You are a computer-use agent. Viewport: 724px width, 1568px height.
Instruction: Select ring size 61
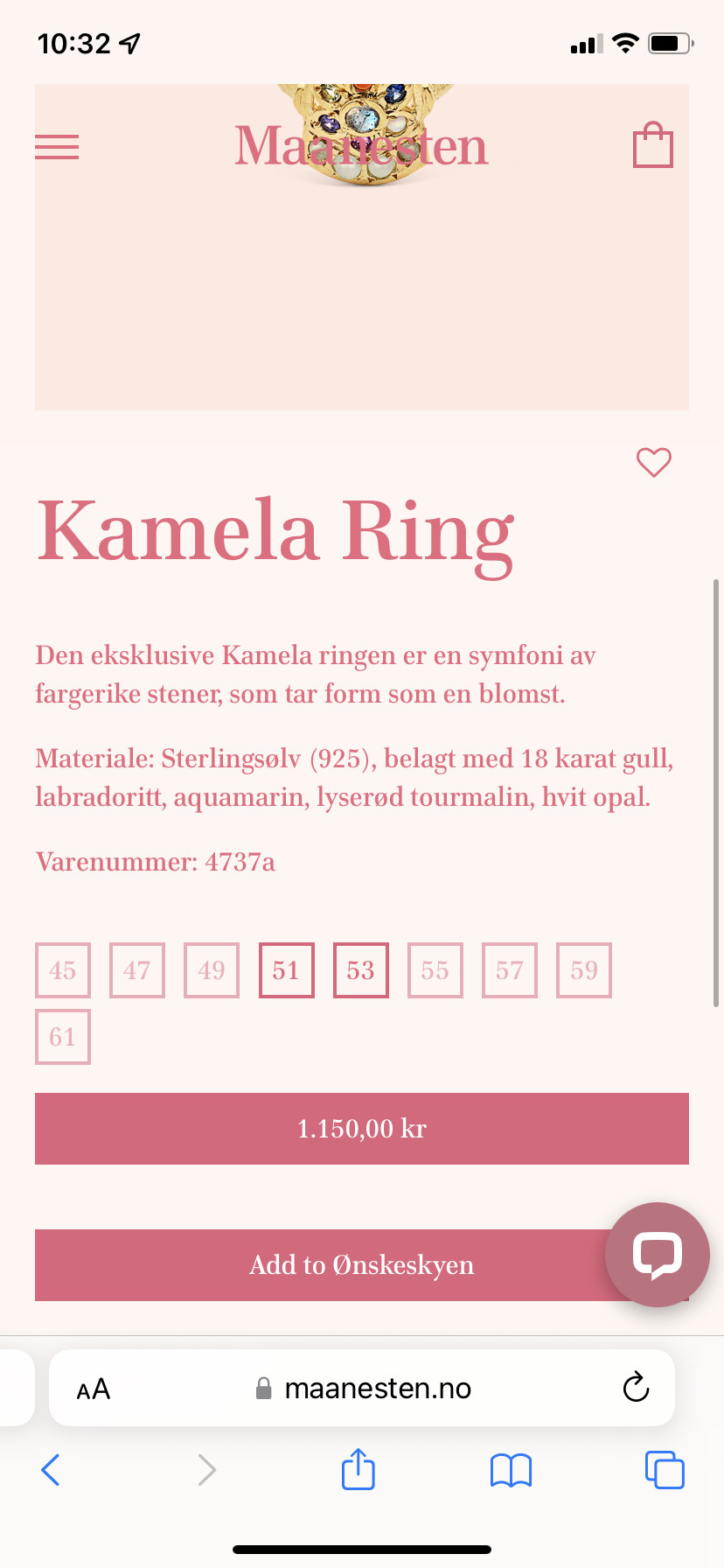click(x=62, y=1036)
